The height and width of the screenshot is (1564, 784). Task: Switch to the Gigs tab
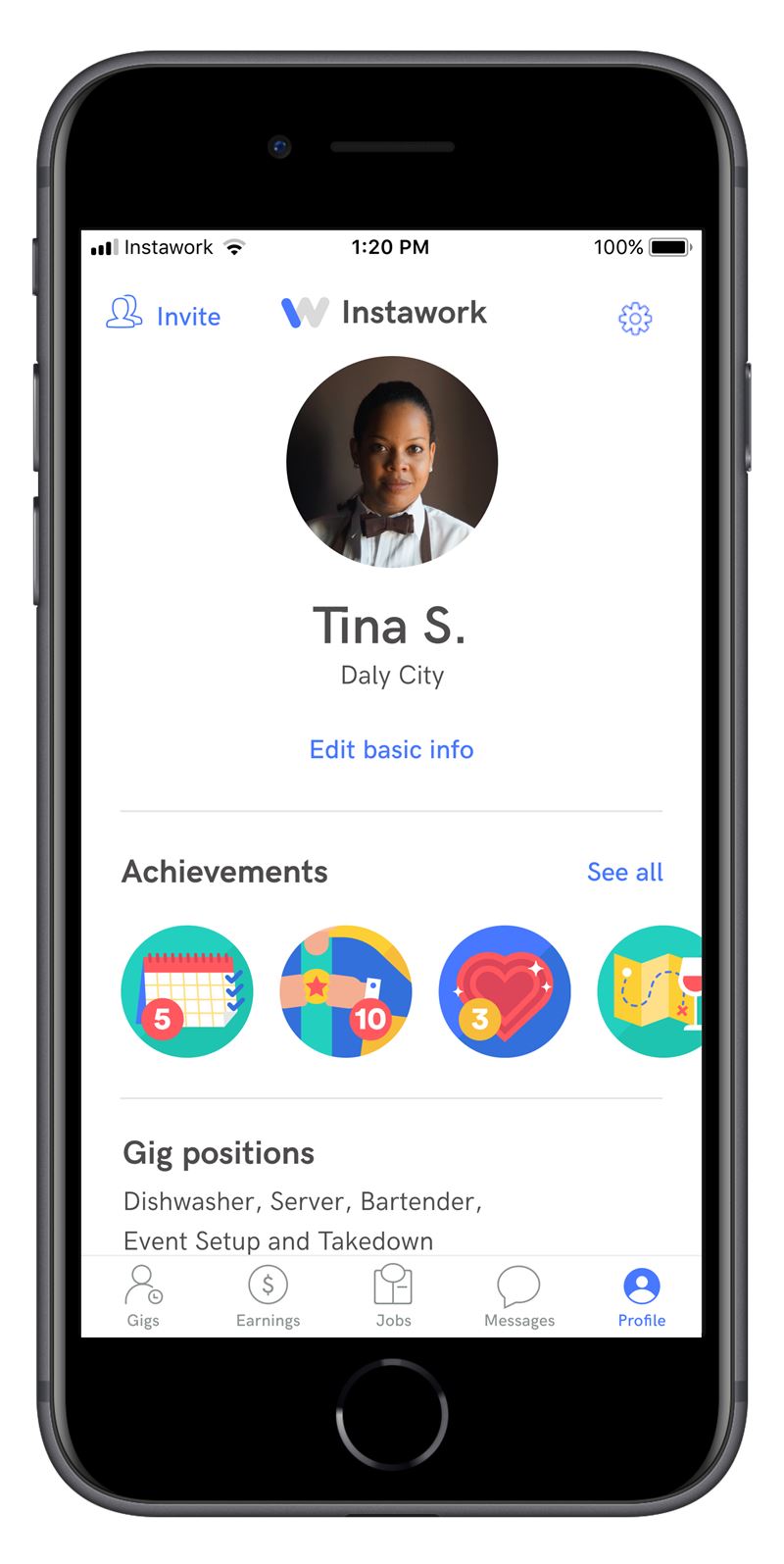pos(143,1296)
